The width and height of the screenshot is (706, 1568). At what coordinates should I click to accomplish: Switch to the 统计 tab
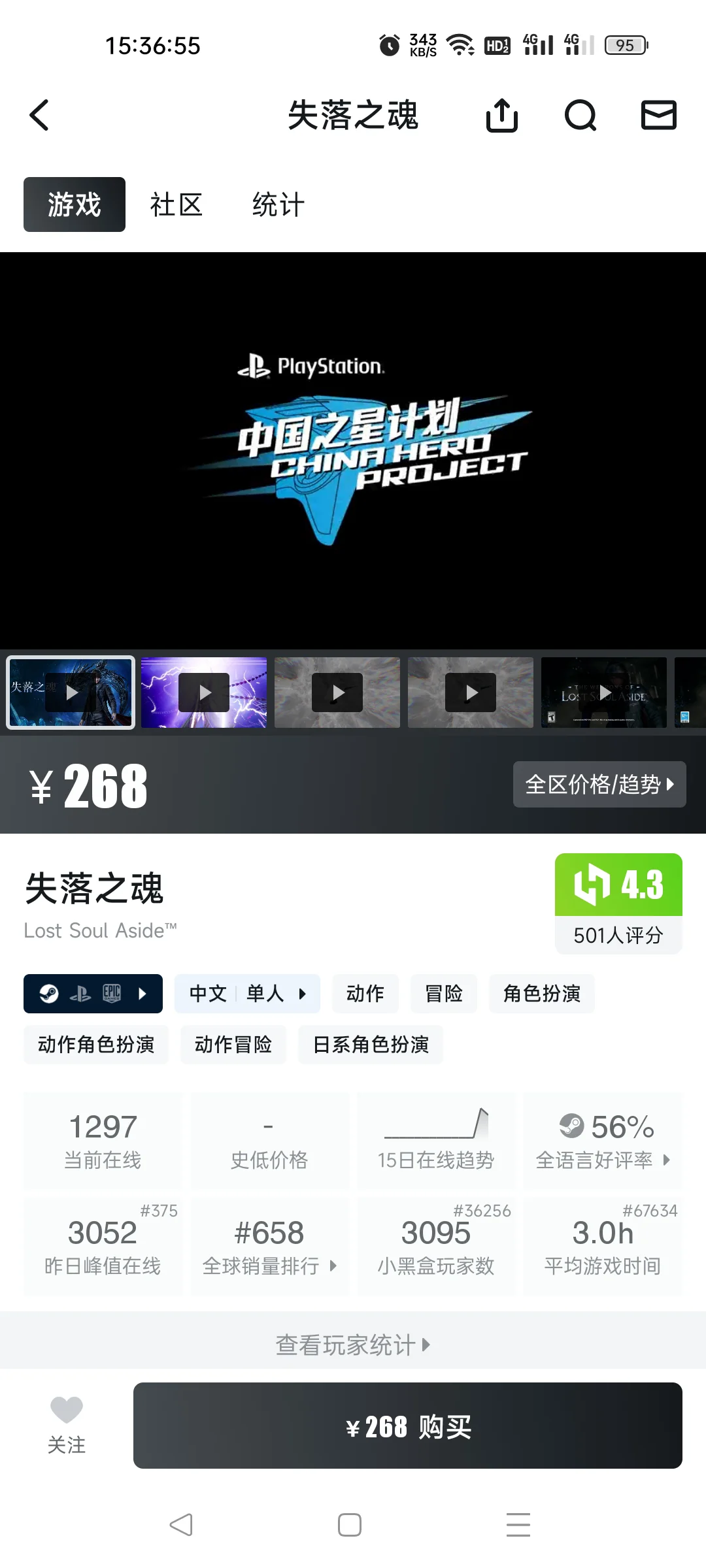tap(278, 204)
